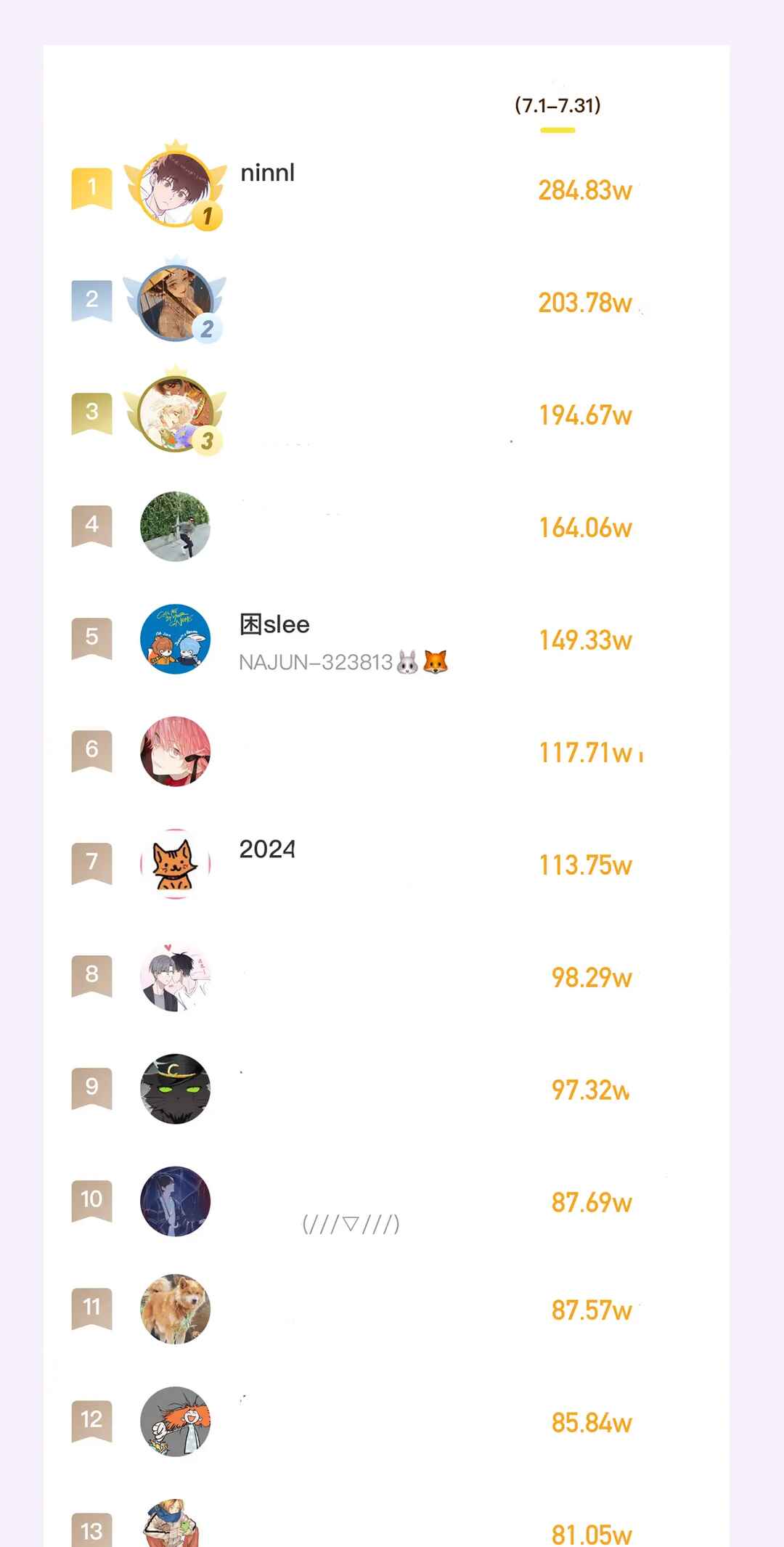Open the rank 12 entry with 85.84w

point(386,1421)
